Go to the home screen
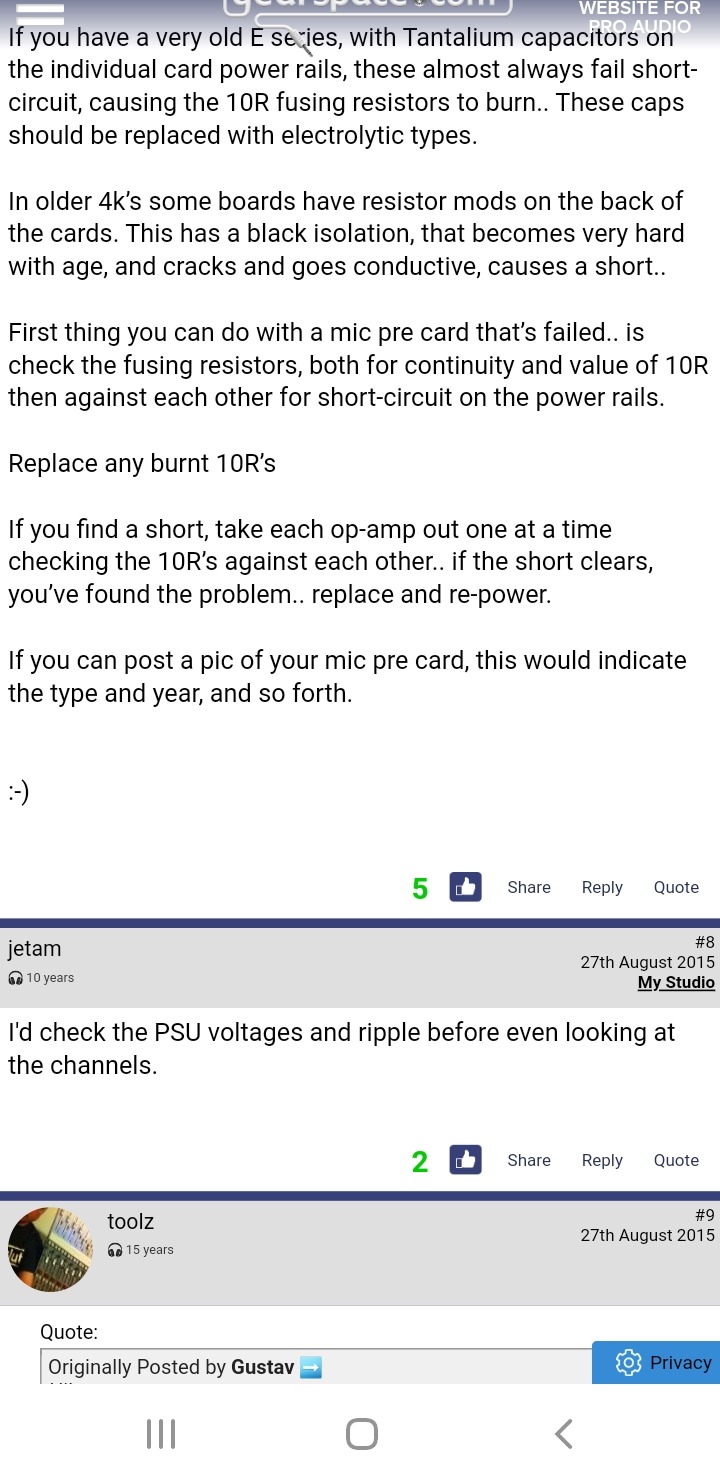The image size is (720, 1480). click(361, 1434)
